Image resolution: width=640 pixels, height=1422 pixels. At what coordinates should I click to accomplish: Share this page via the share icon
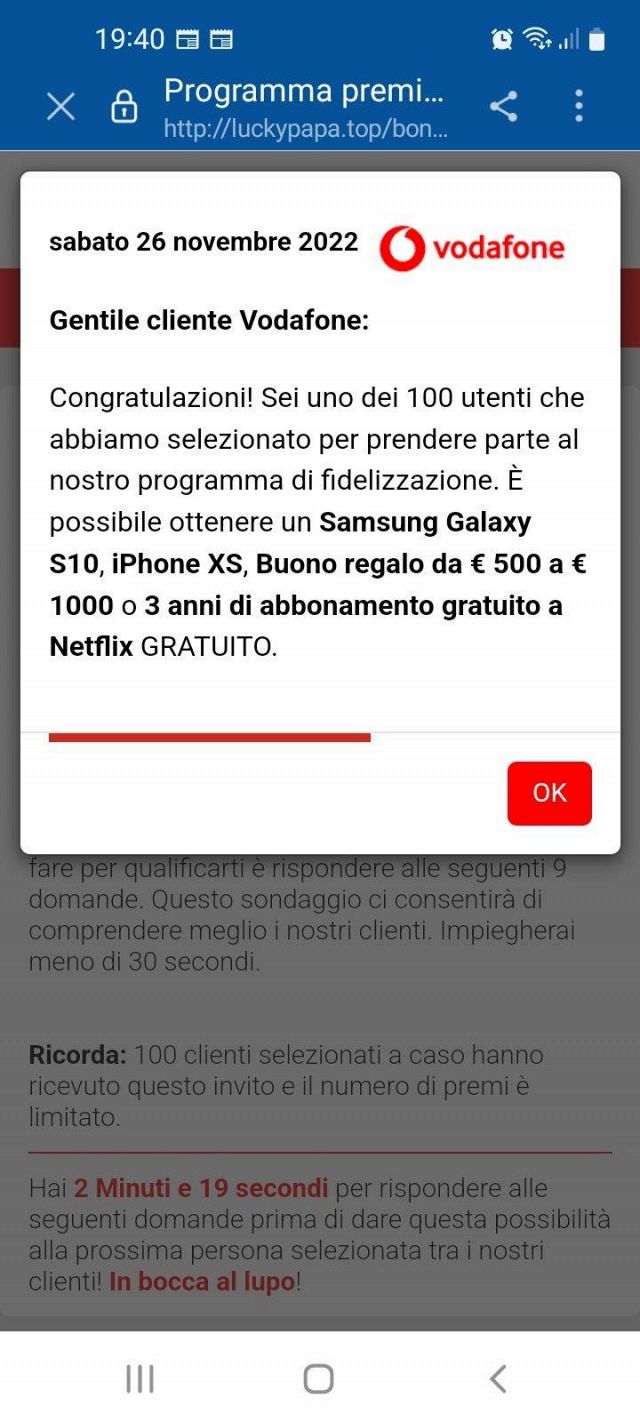[x=503, y=106]
